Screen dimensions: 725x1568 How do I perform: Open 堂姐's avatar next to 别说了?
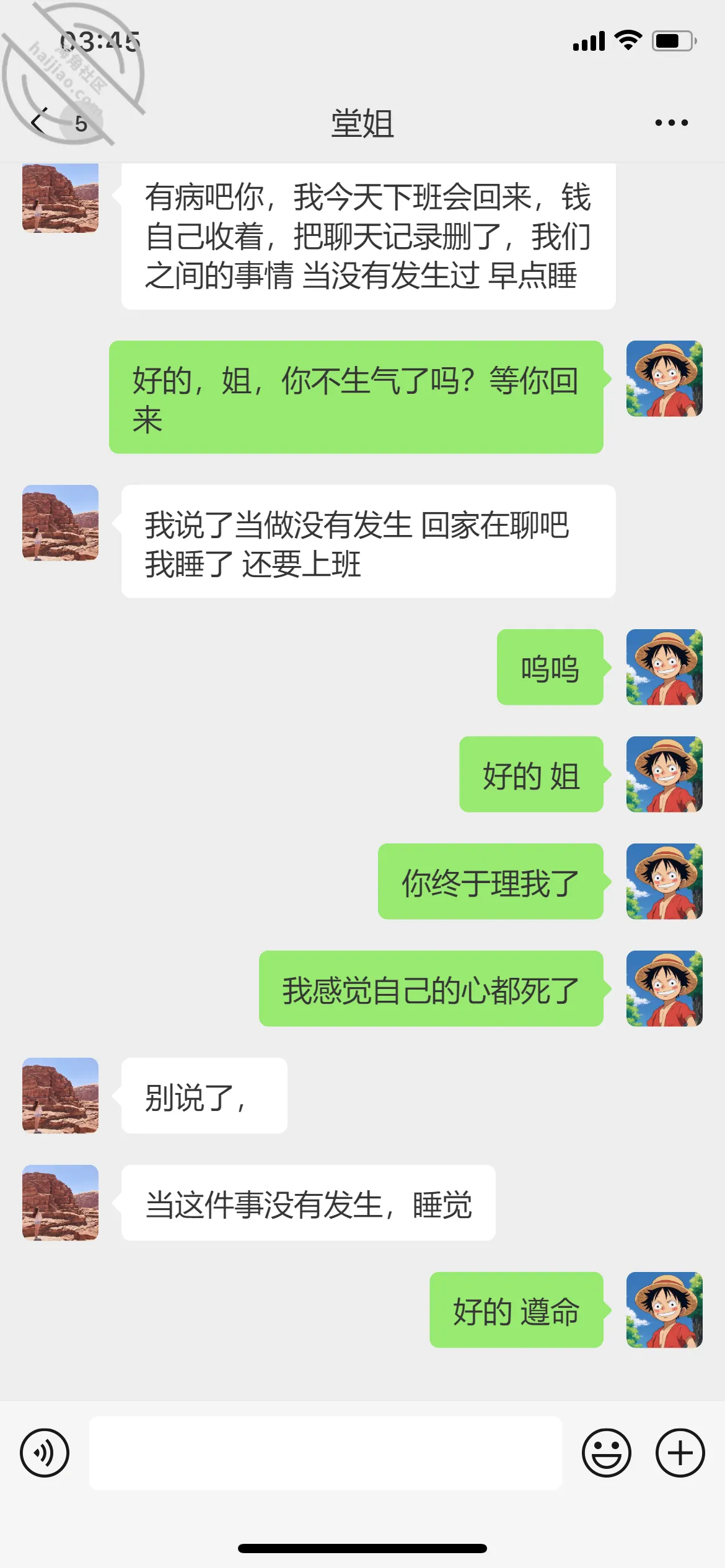[60, 1095]
